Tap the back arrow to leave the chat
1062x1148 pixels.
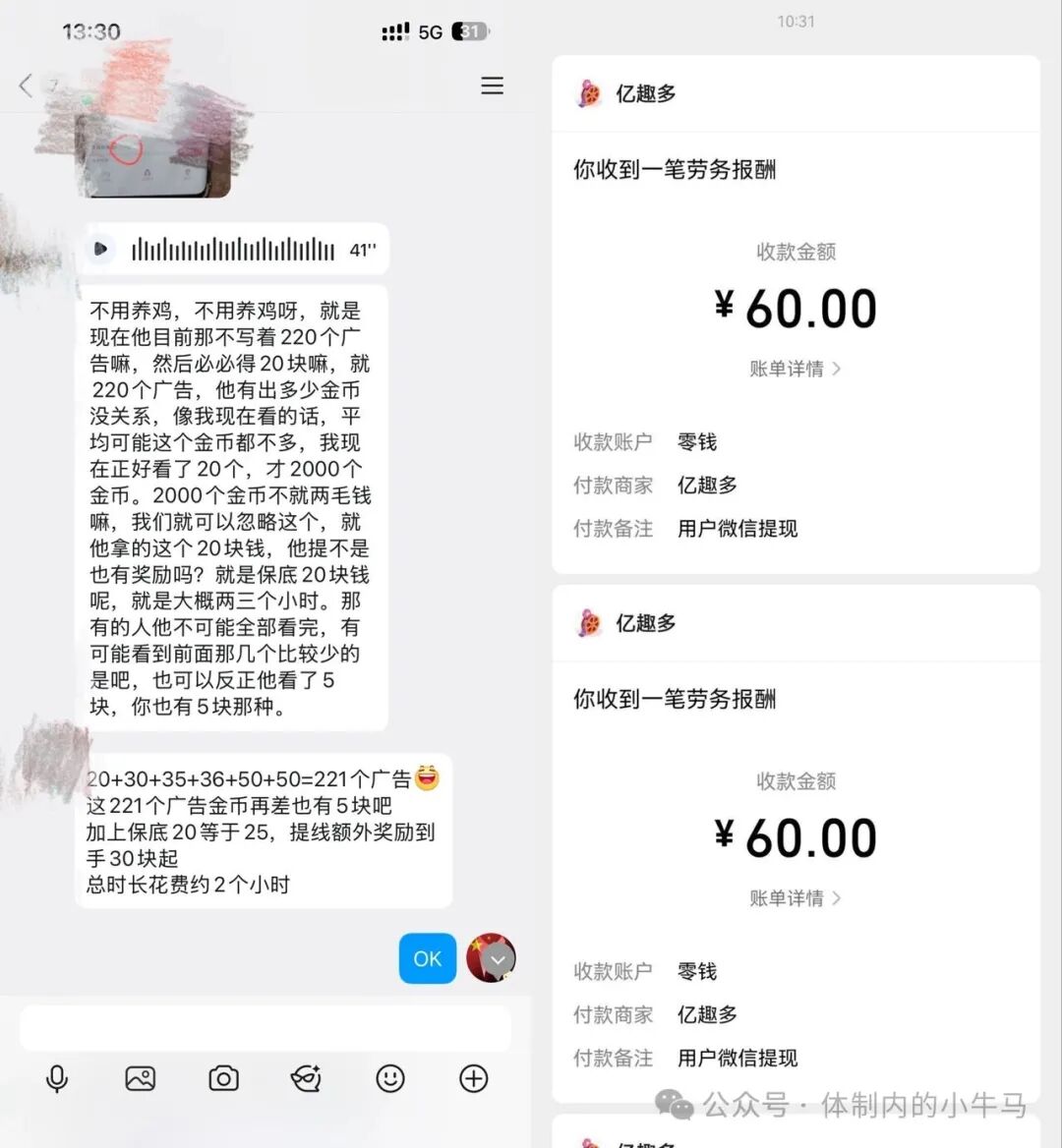coord(25,86)
